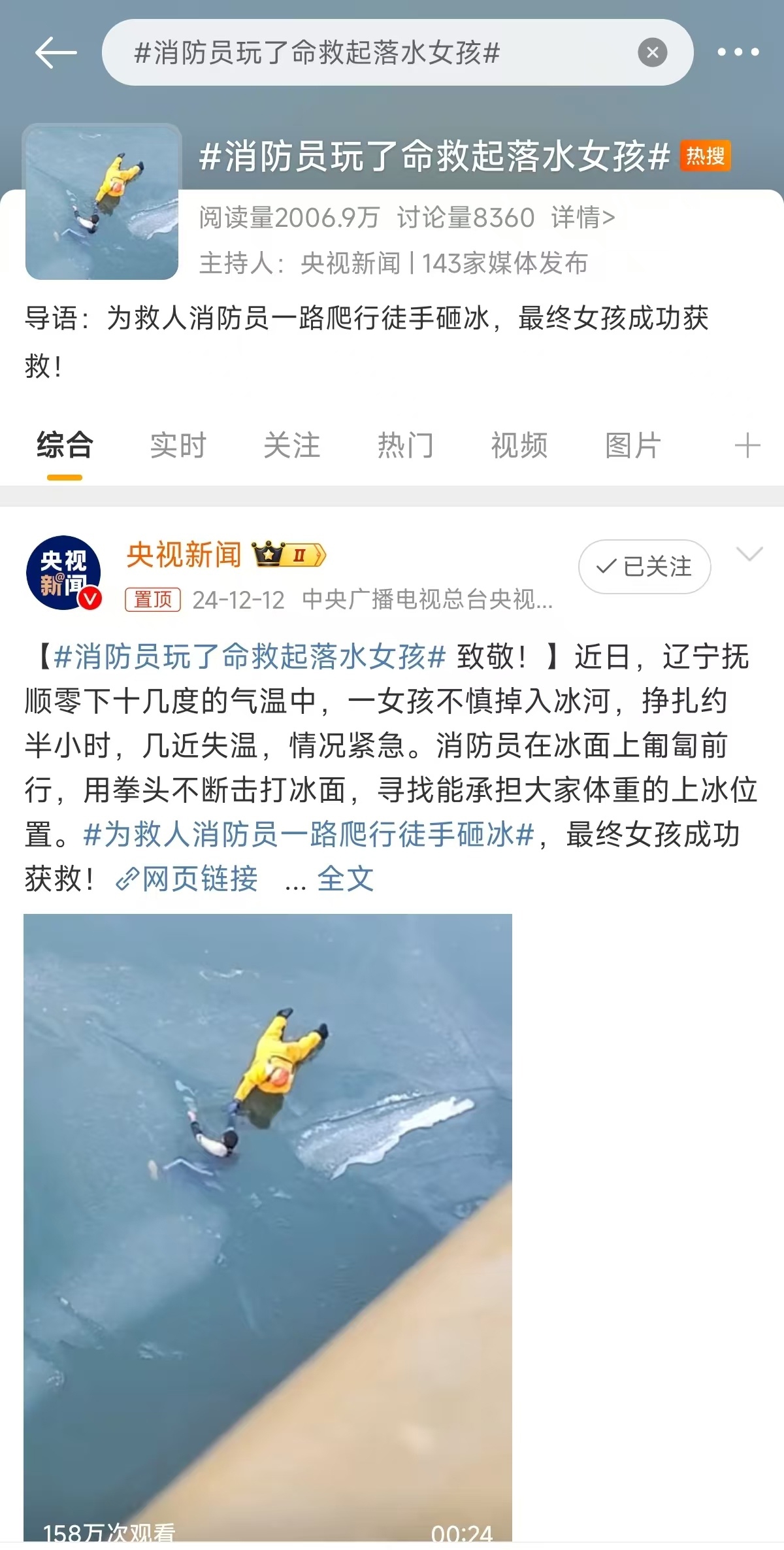This screenshot has width=784, height=1550.
Task: Switch to the 实时 tab
Action: point(178,446)
